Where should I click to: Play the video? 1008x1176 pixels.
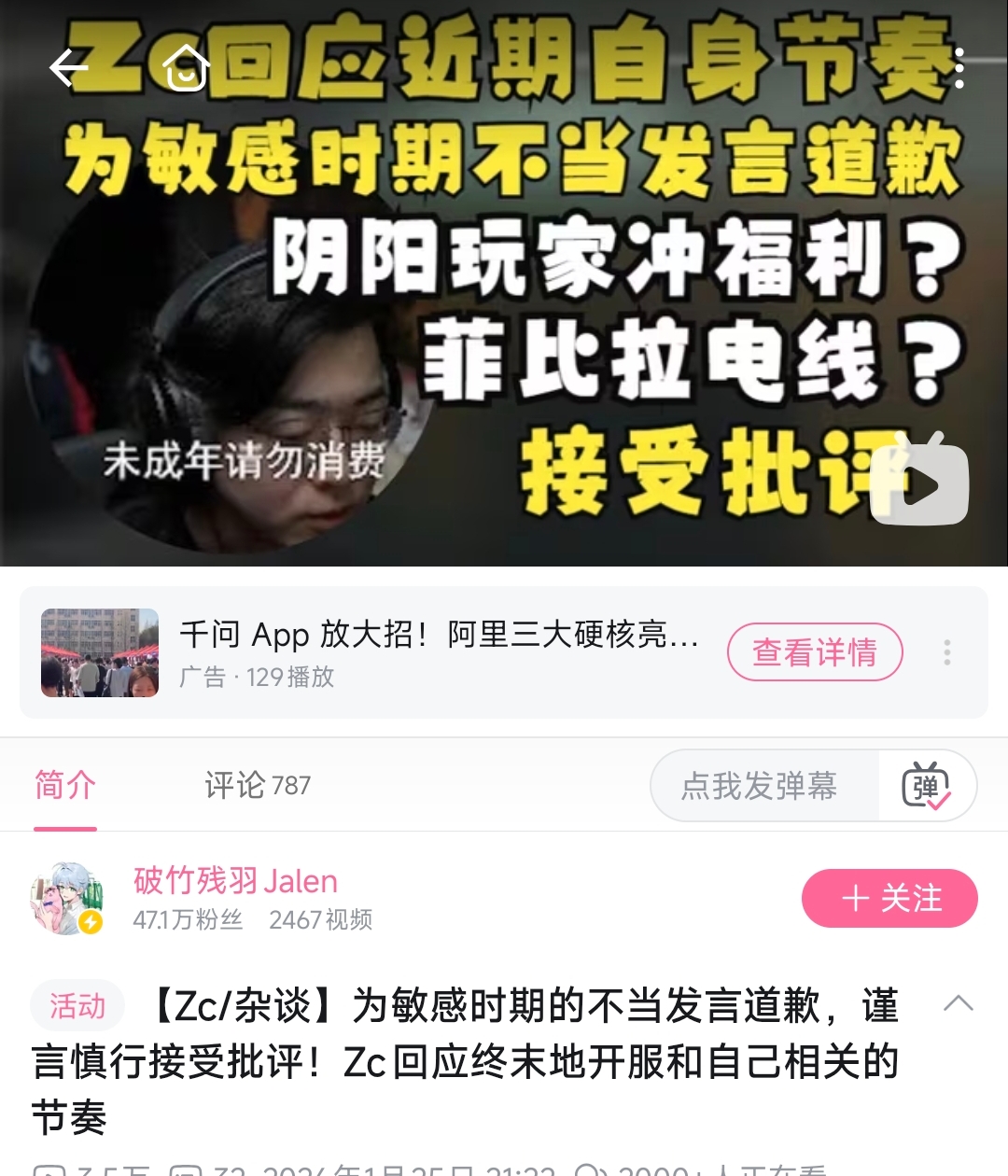(919, 481)
